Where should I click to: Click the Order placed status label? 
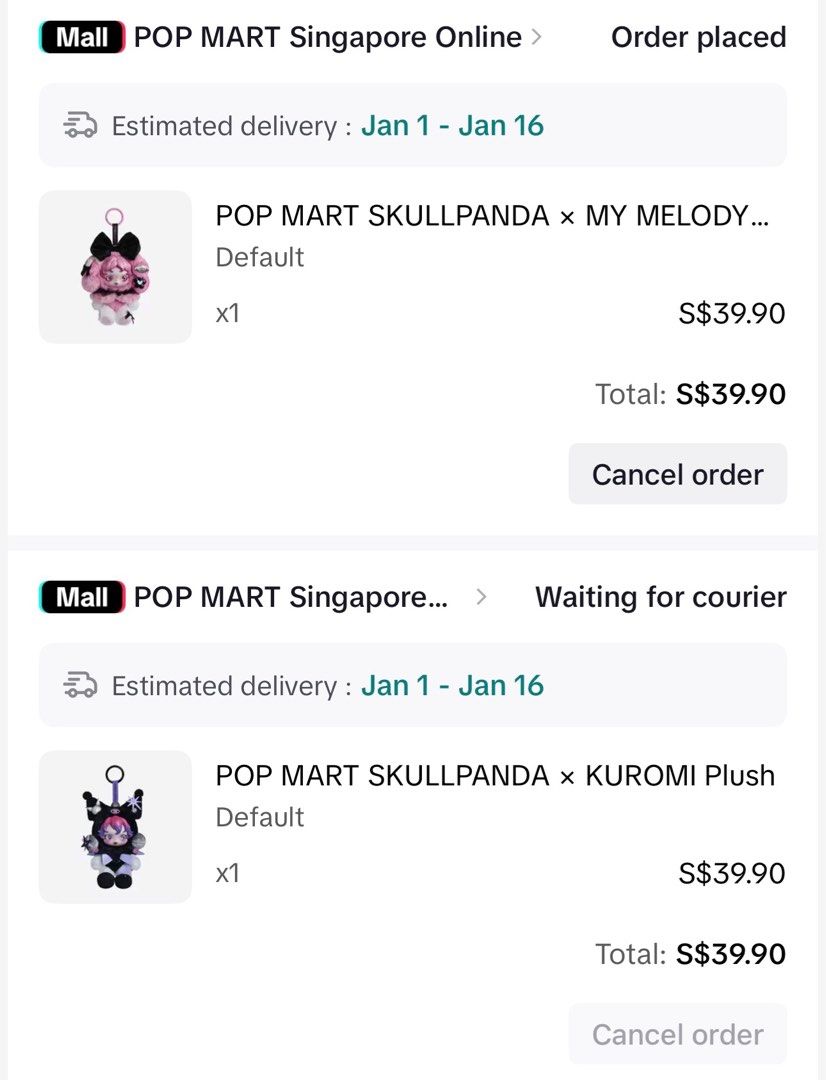tap(697, 37)
